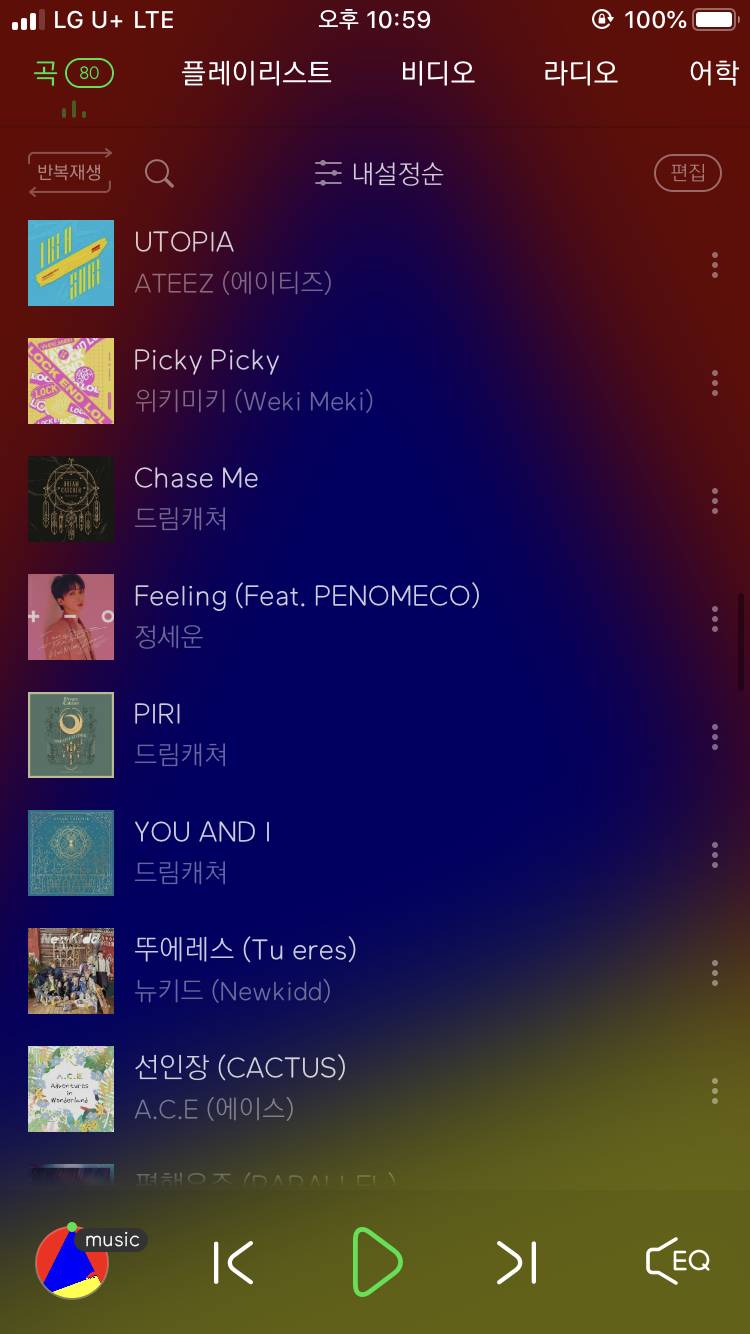This screenshot has height=1334, width=750.
Task: Open the EQ sound settings
Action: [678, 1261]
